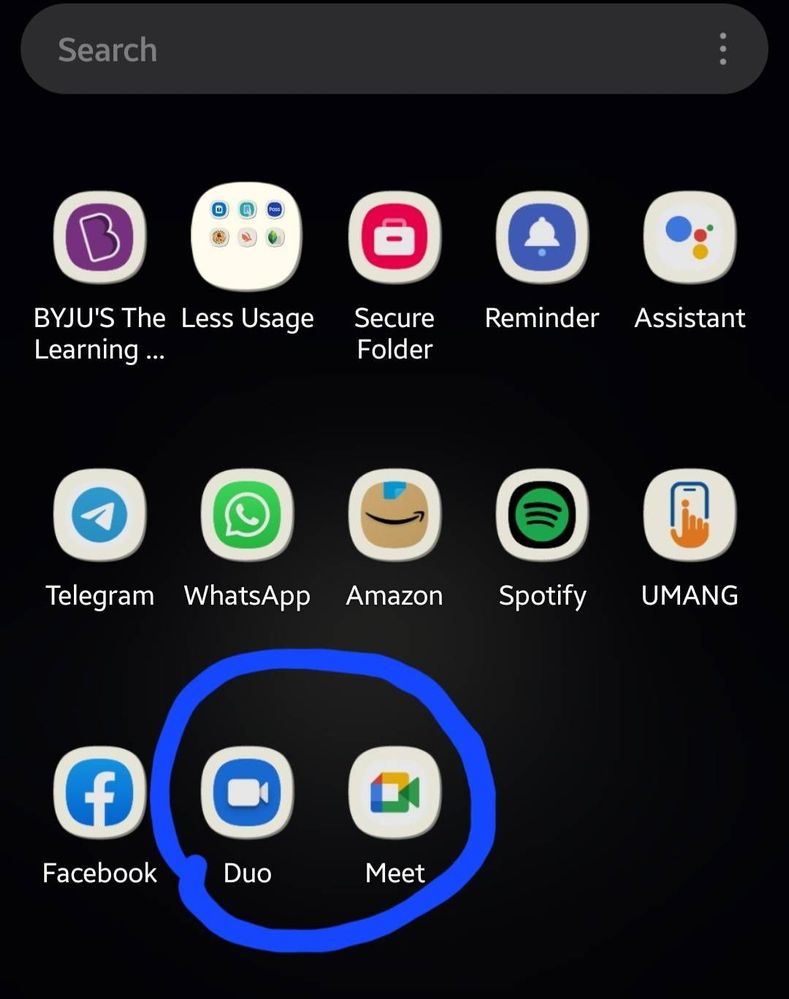Launch the Duo video calling app
The image size is (789, 999).
click(x=247, y=792)
